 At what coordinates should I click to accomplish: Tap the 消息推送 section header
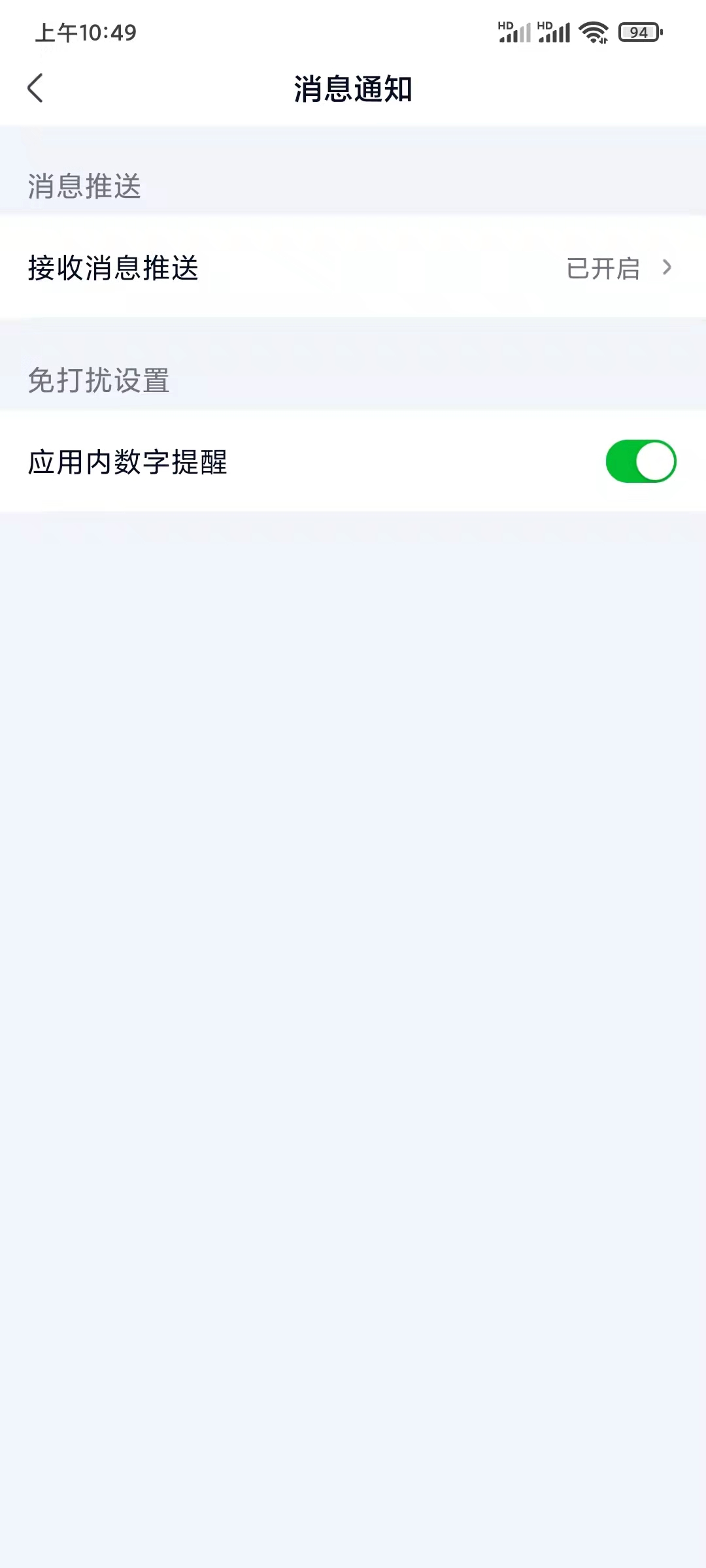pyautogui.click(x=83, y=188)
